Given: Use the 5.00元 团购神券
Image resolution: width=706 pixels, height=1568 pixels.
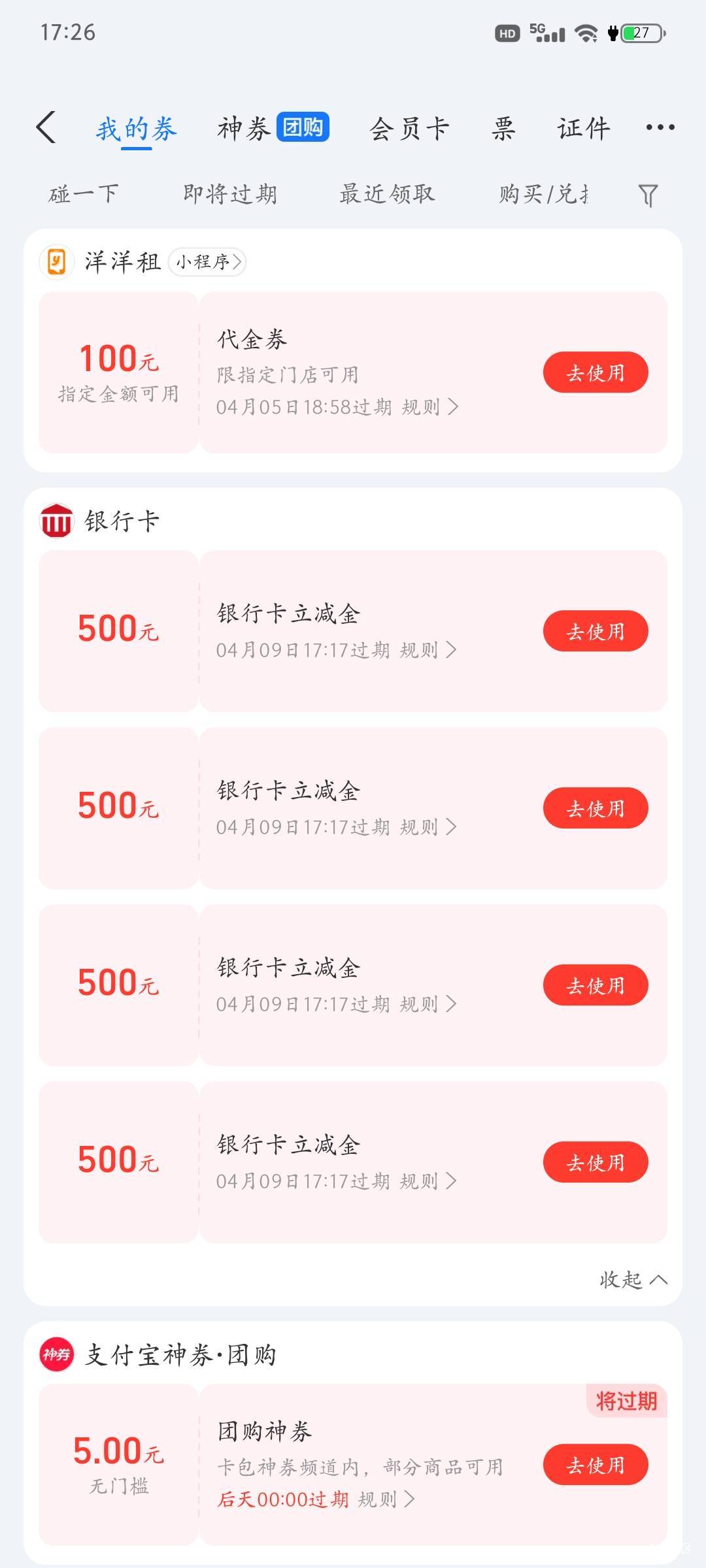Looking at the screenshot, I should (595, 1464).
